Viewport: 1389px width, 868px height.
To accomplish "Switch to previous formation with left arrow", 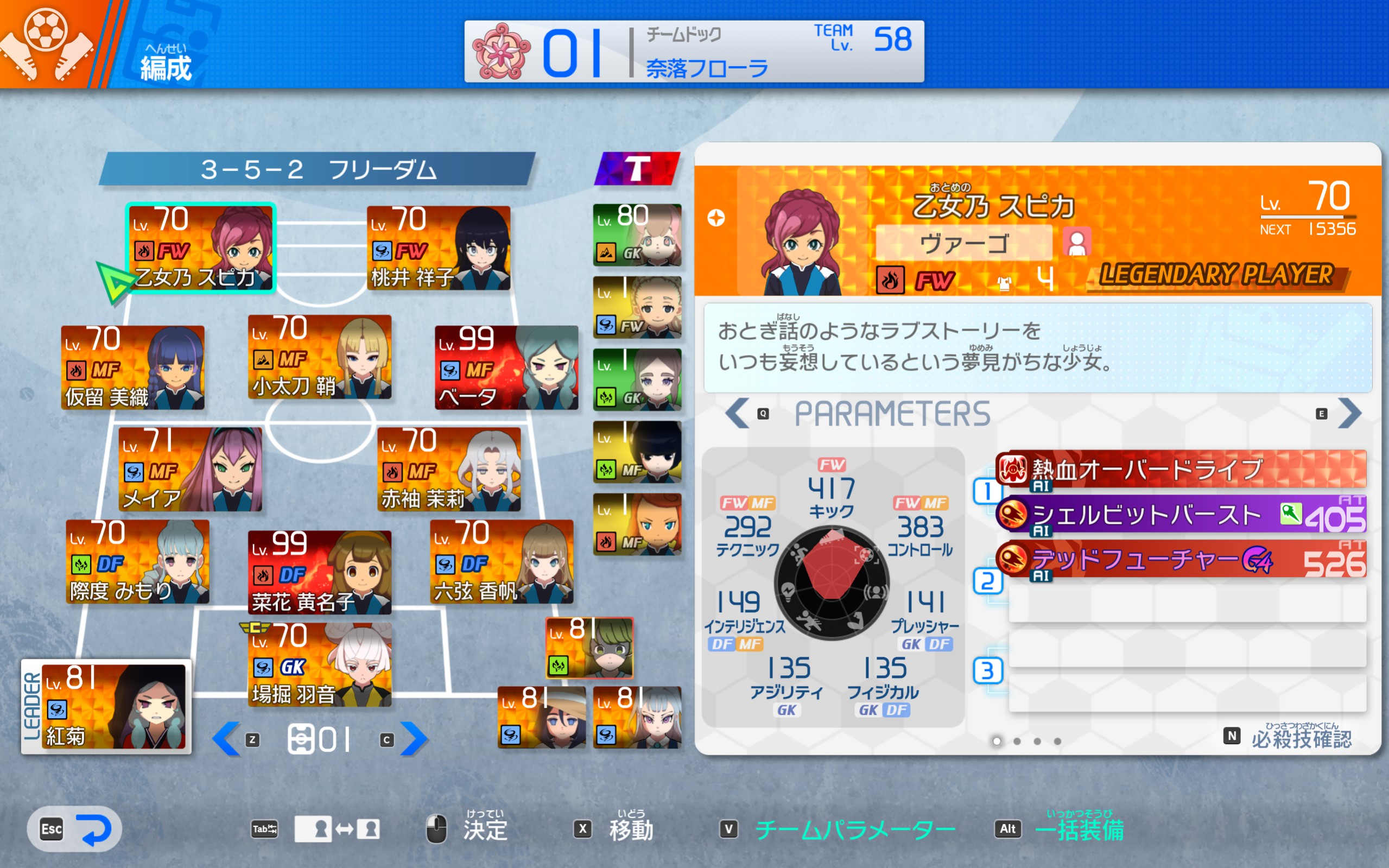I will coord(226,739).
